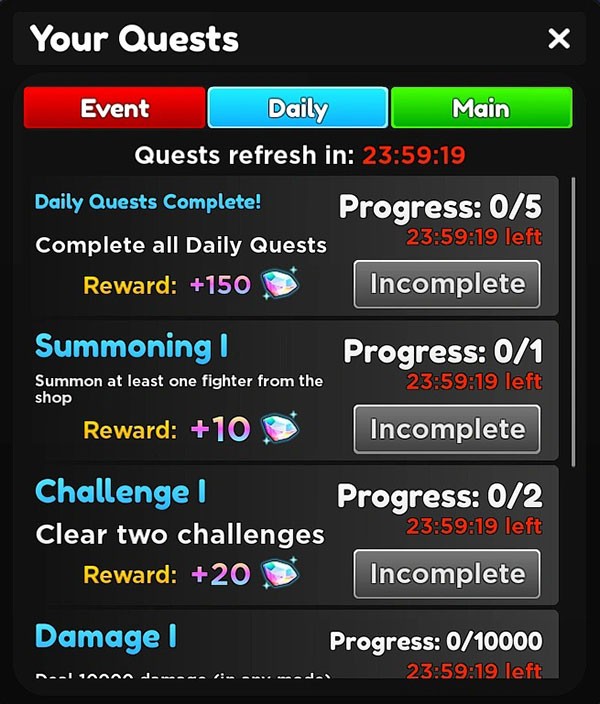
Task: Close the Your Quests window
Action: [x=559, y=39]
